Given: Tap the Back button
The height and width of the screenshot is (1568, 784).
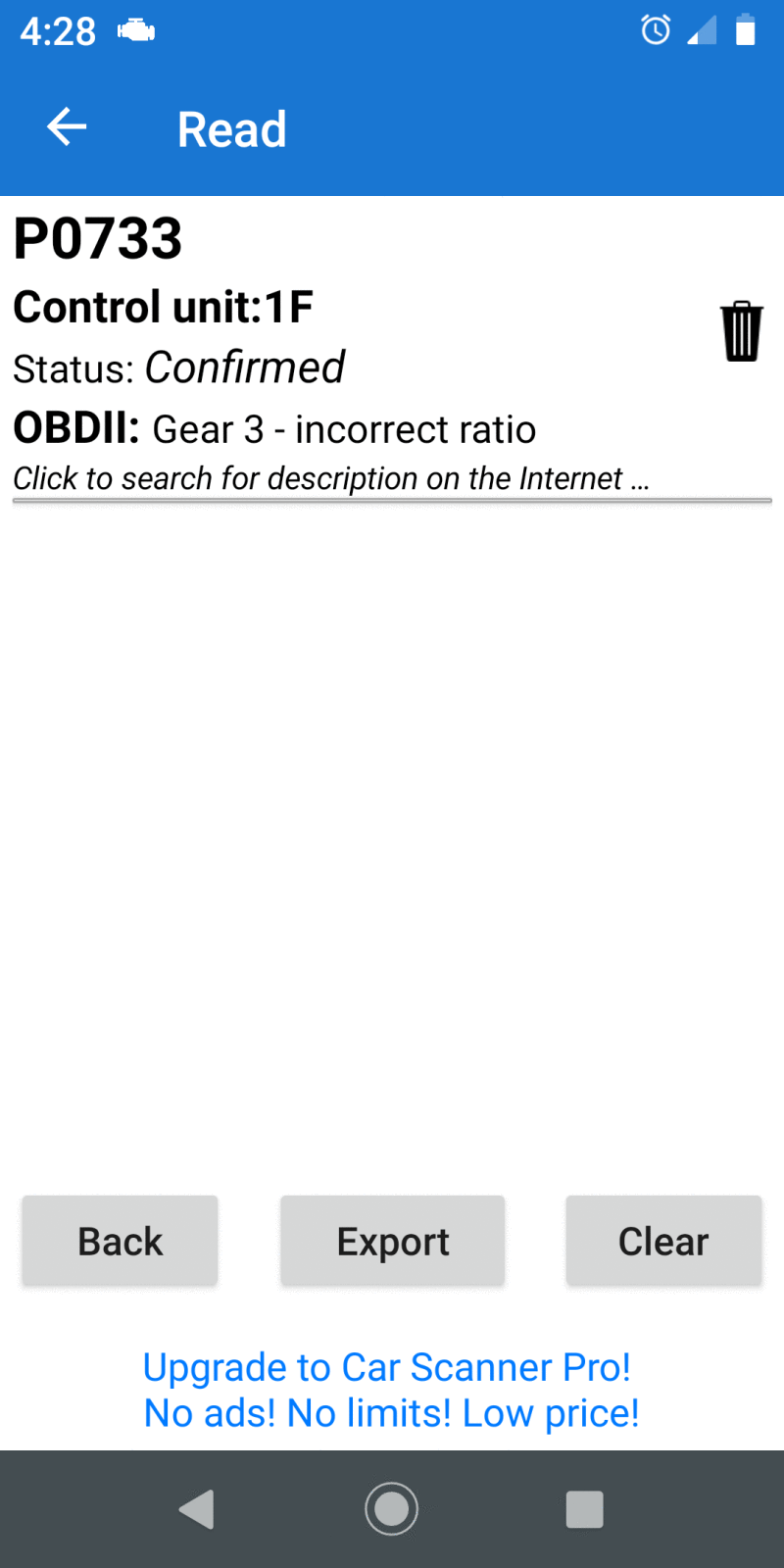Looking at the screenshot, I should [120, 1241].
